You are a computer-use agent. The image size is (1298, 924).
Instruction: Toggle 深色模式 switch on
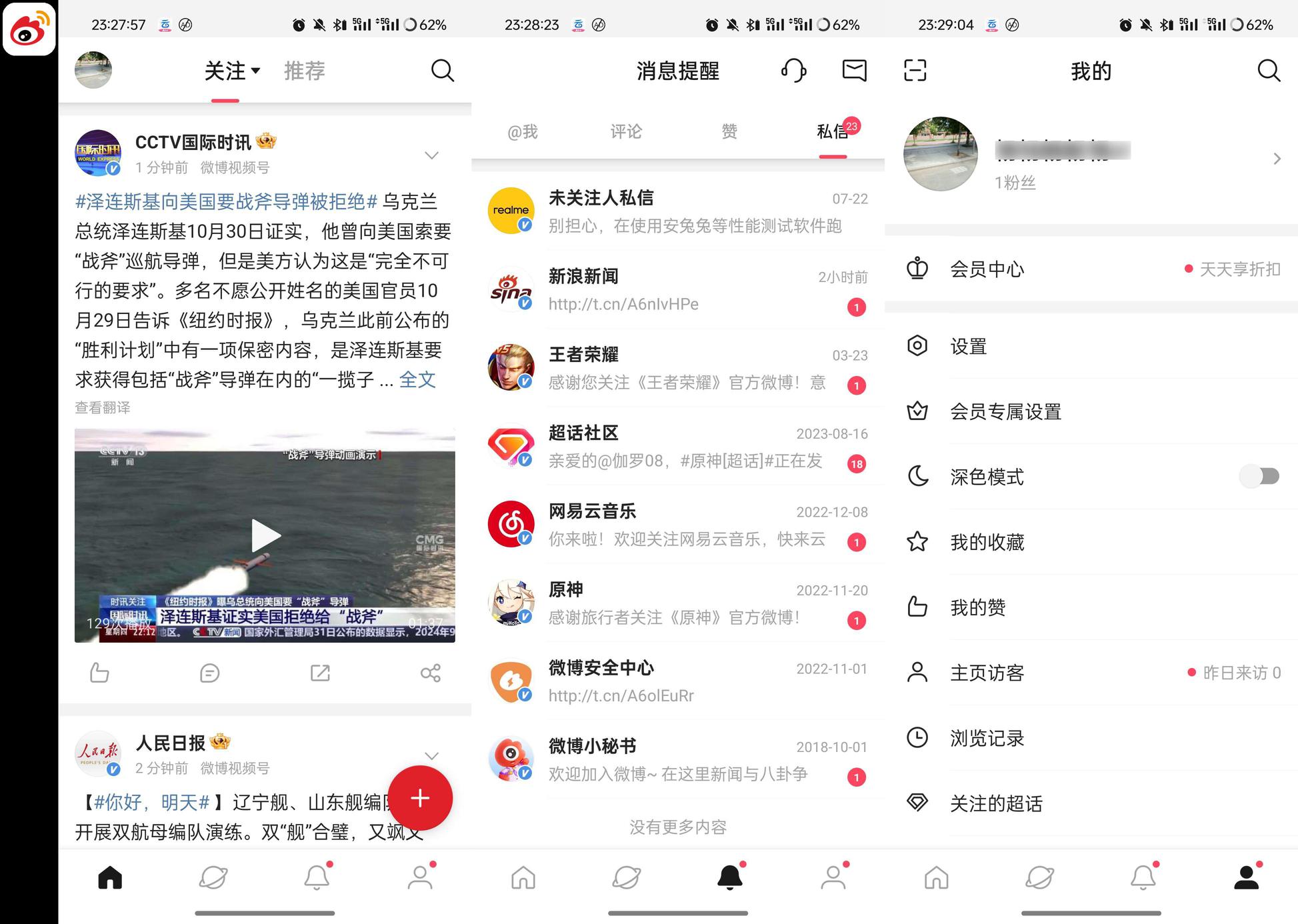[x=1259, y=476]
